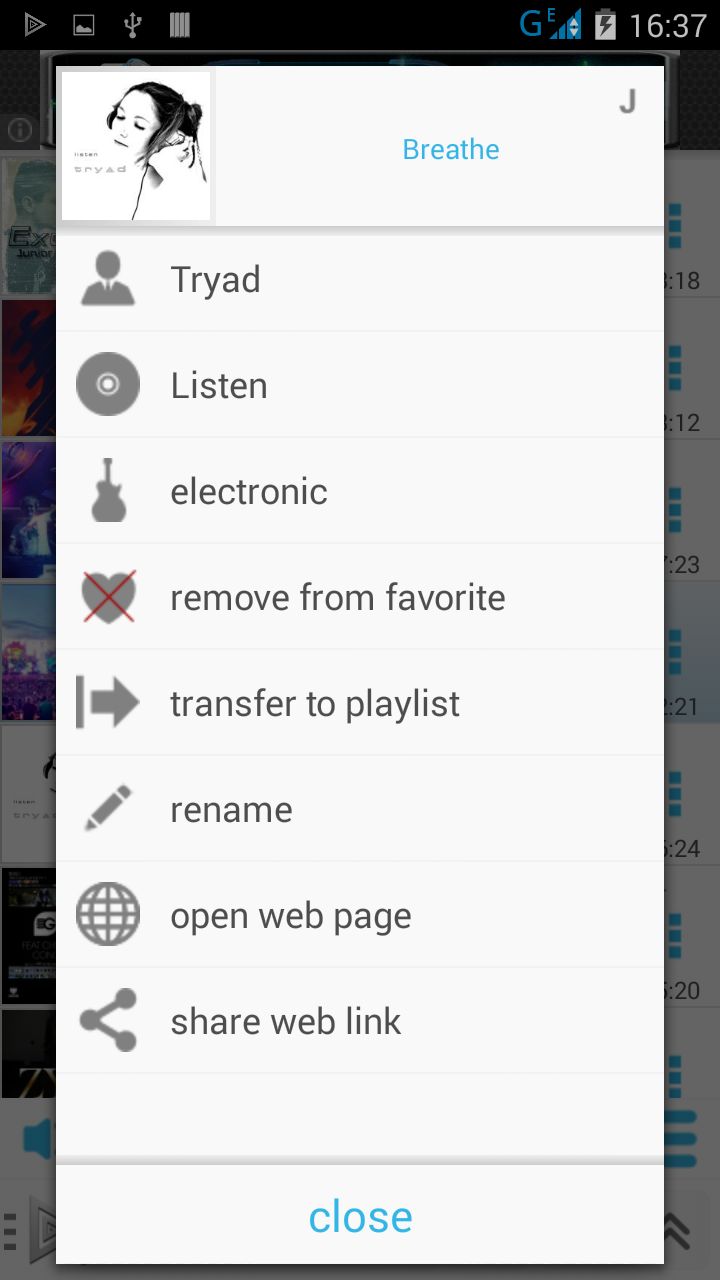
Task: Close the song options dialog
Action: pyautogui.click(x=360, y=1216)
